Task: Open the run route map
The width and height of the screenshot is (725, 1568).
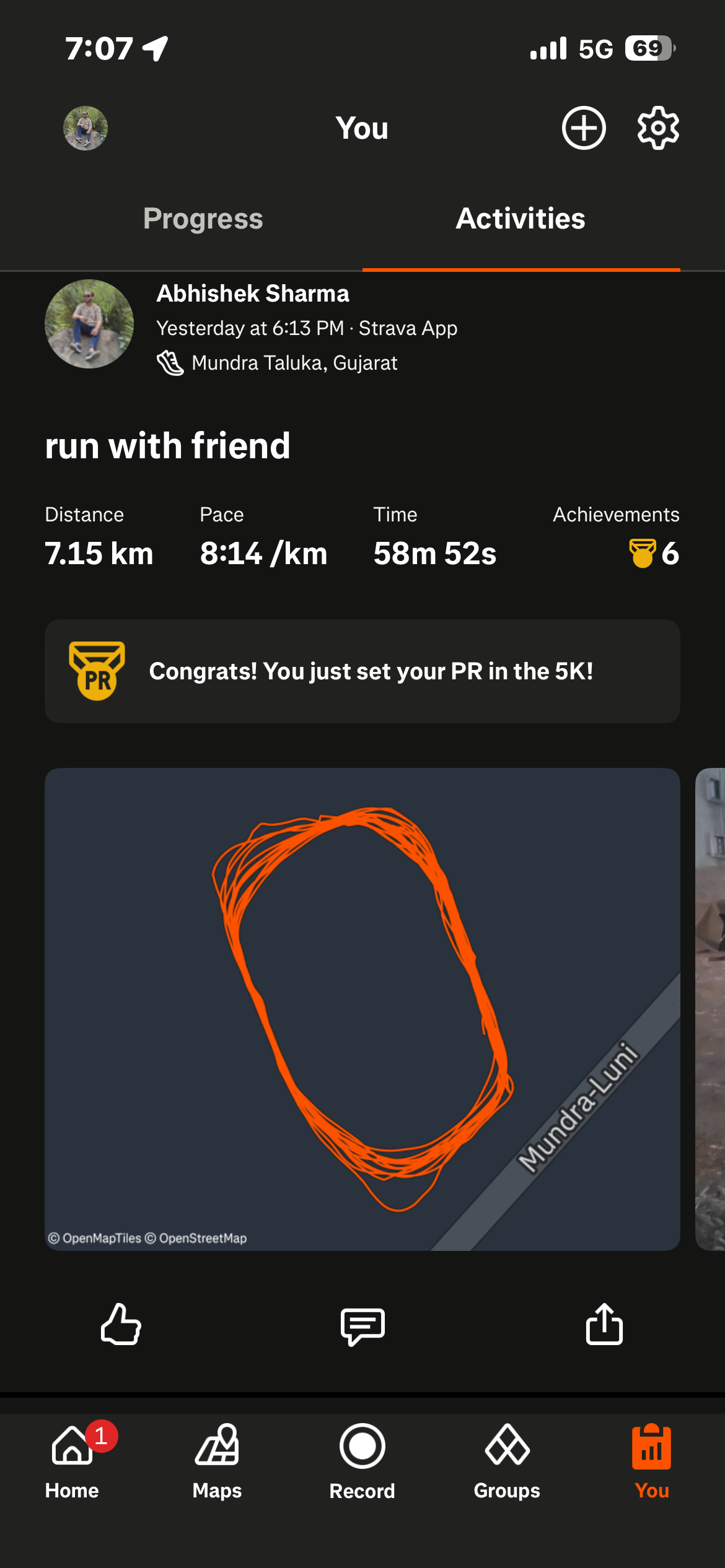Action: point(362,1009)
